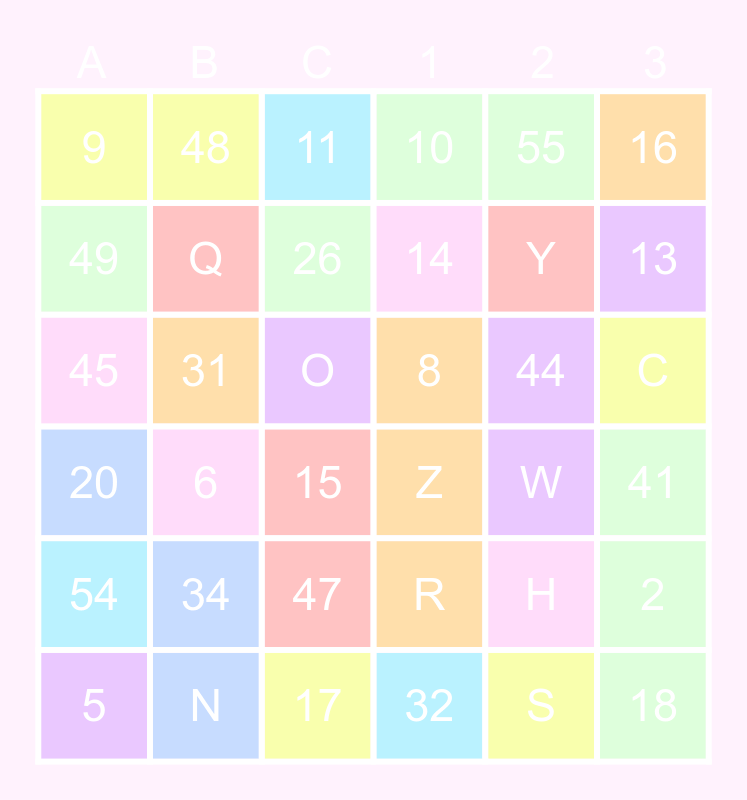This screenshot has width=747, height=800.
Task: Select the tile numbered 45
Action: click(x=93, y=371)
